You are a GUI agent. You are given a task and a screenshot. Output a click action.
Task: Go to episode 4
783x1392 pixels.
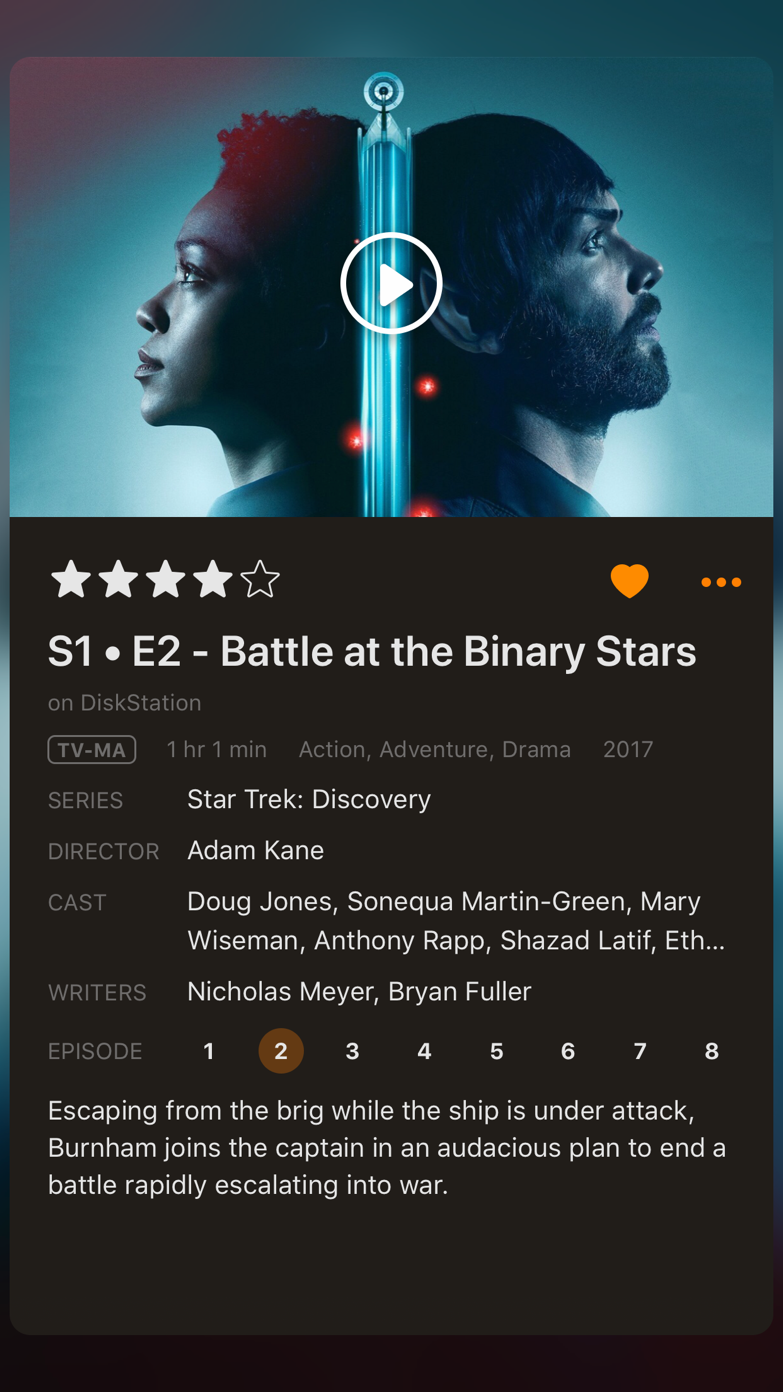tap(424, 1051)
